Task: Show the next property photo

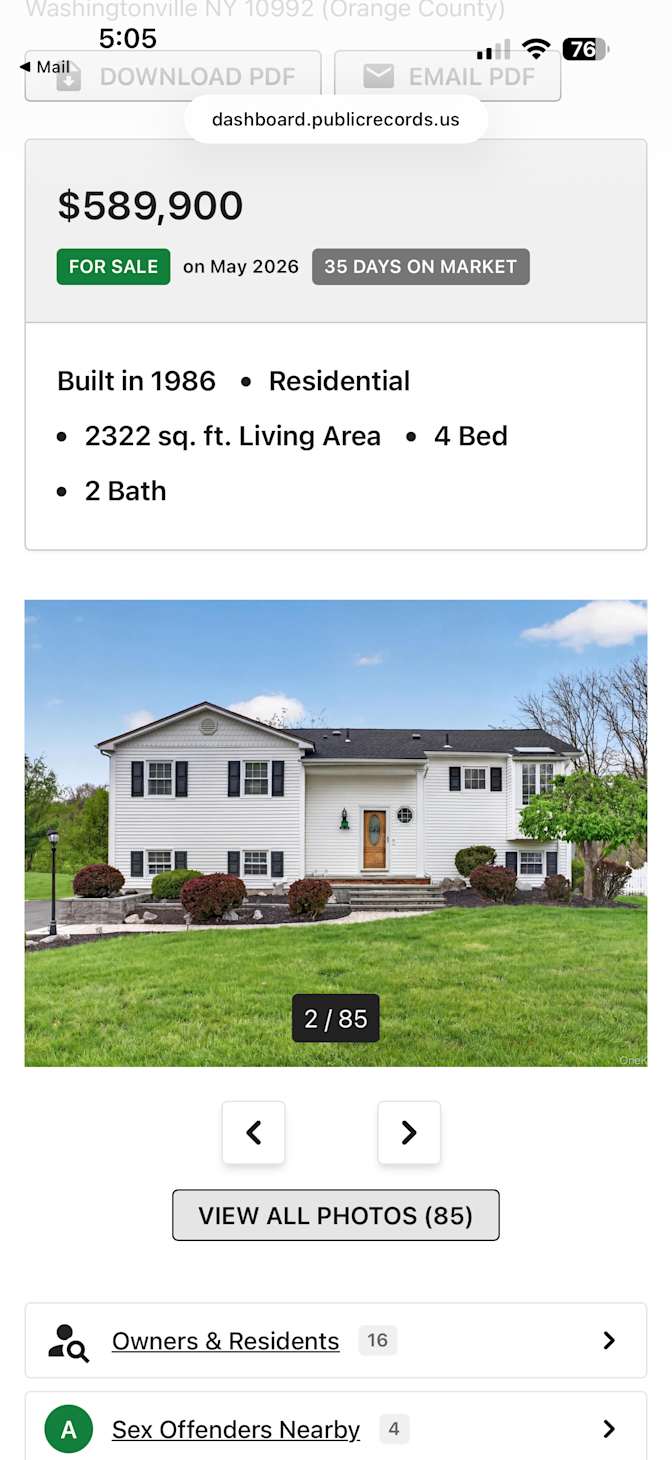Action: (409, 1133)
